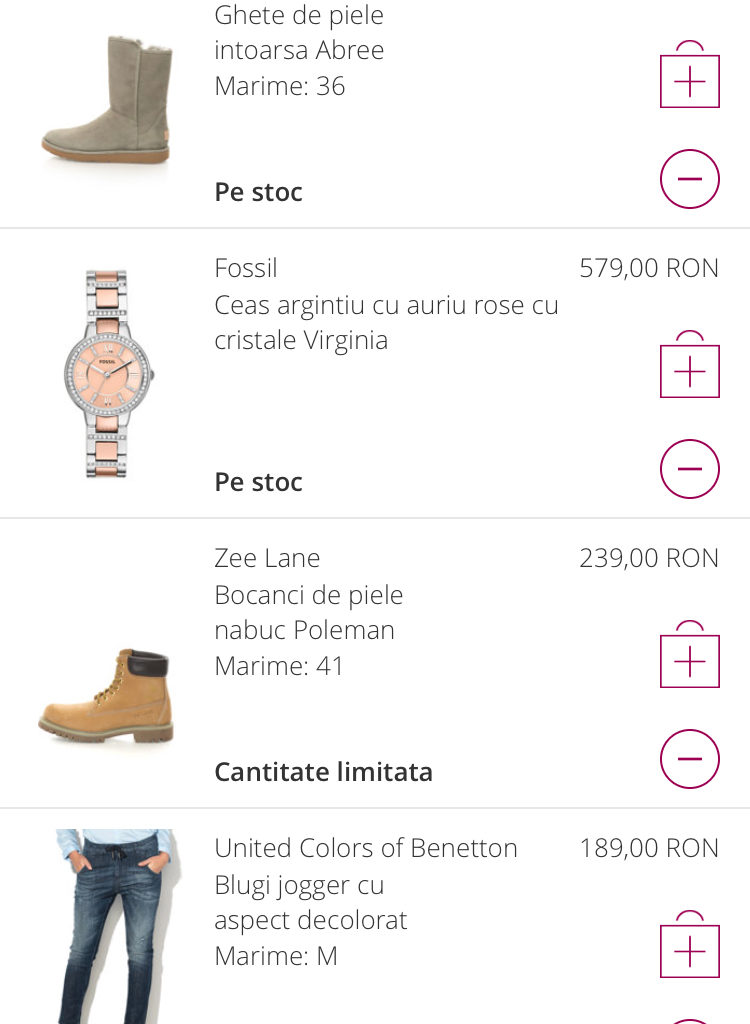750x1024 pixels.
Task: Click the United Colors of Benetton brand name
Action: click(x=365, y=847)
